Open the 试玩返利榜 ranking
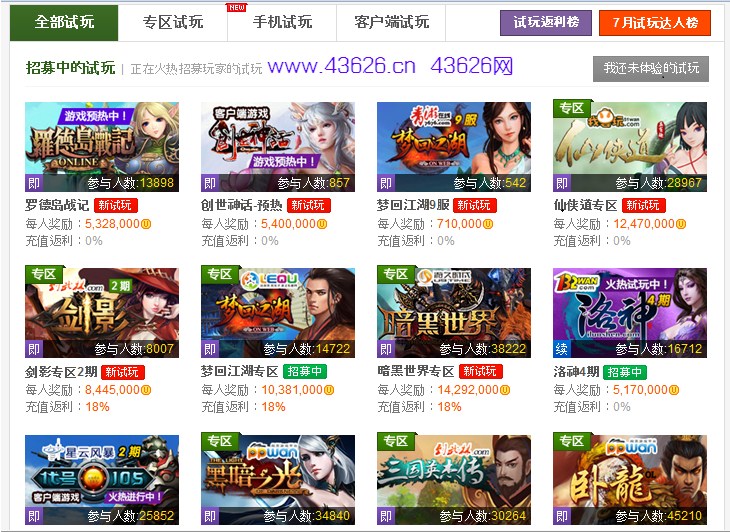 545,22
